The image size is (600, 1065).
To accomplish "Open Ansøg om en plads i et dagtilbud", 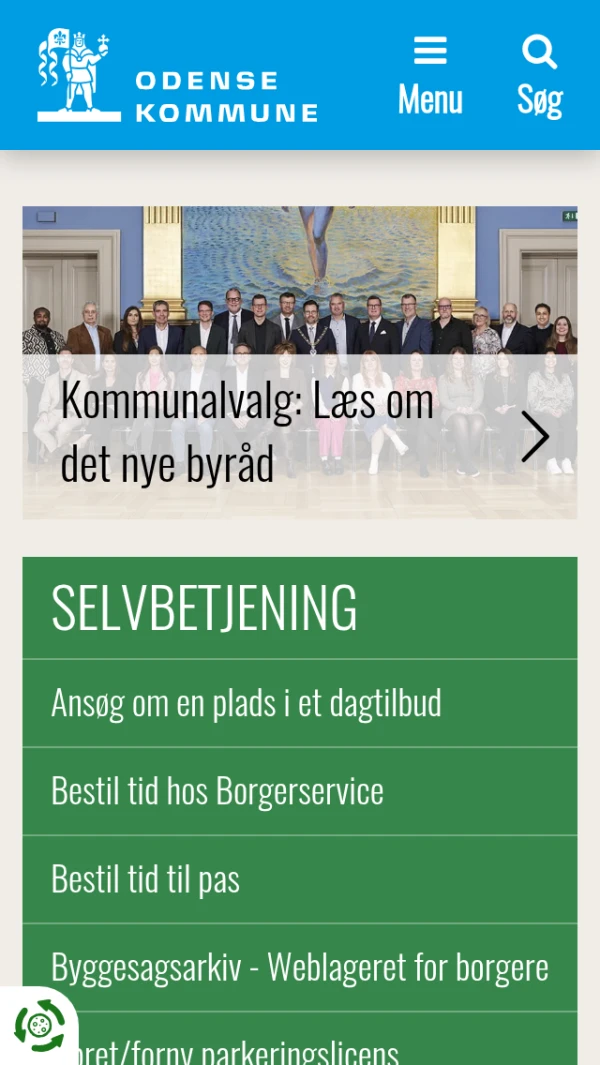I will (x=246, y=703).
